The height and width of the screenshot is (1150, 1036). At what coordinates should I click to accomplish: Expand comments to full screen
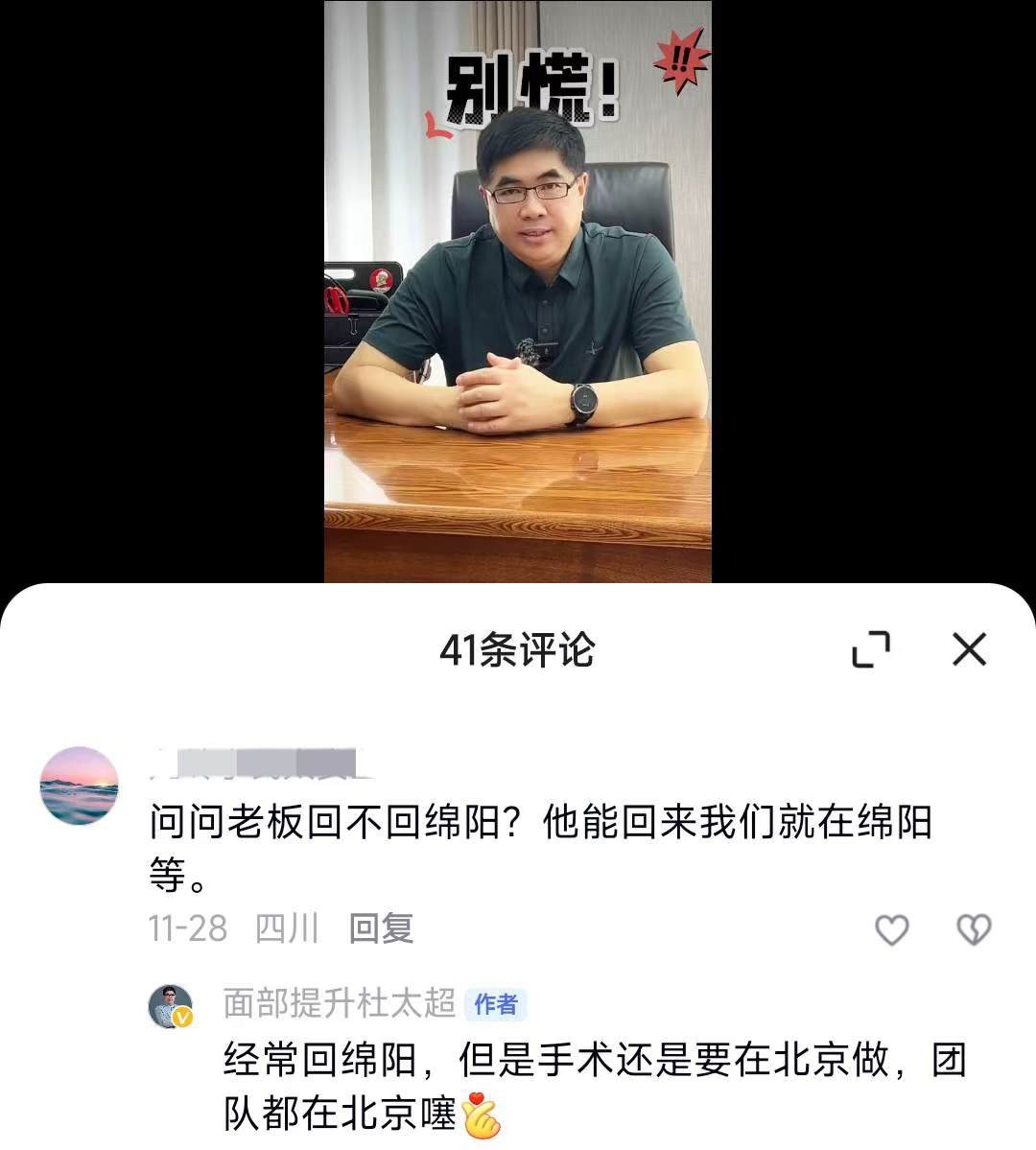point(871,649)
